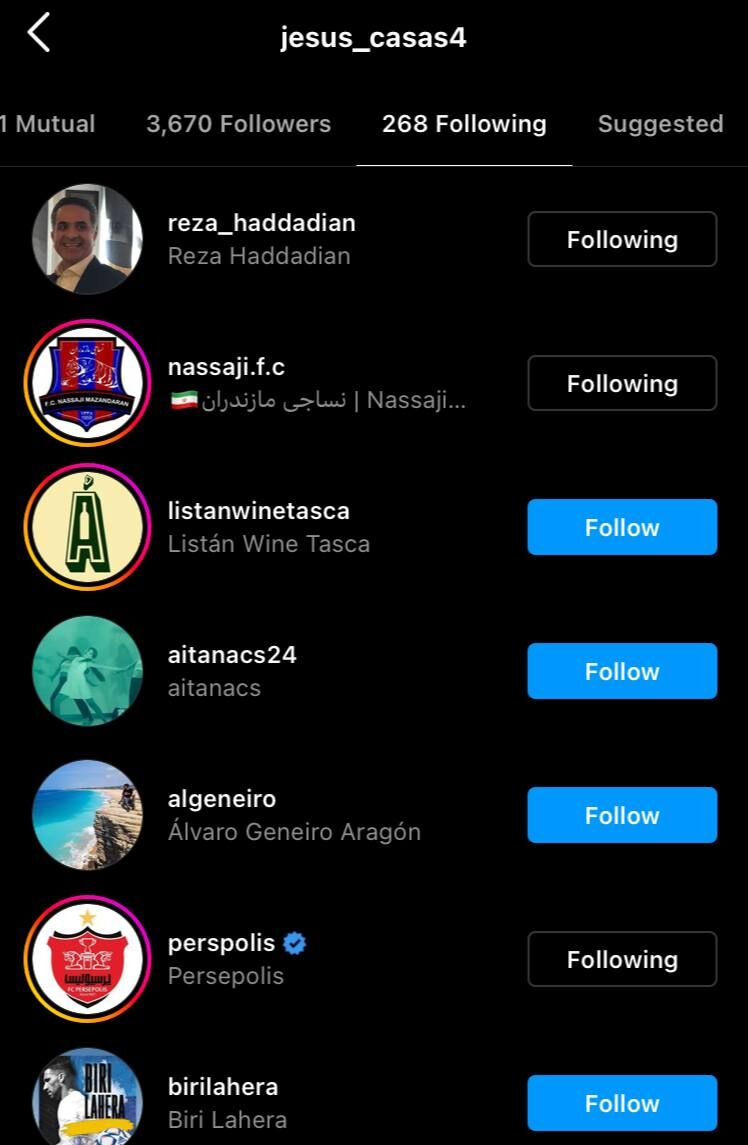Follow aitanacs24
This screenshot has width=748, height=1145.
click(x=622, y=671)
